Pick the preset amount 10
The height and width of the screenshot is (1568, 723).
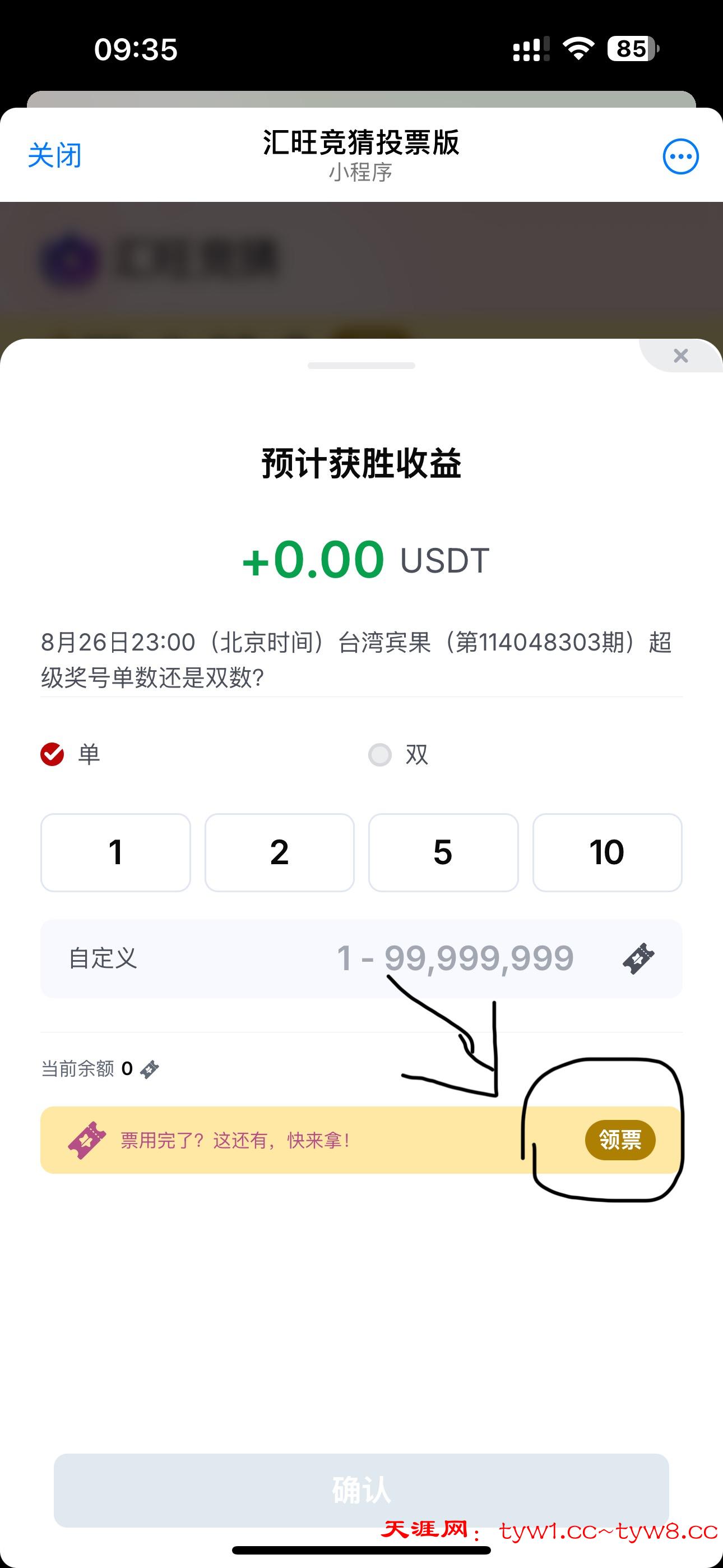(x=607, y=852)
